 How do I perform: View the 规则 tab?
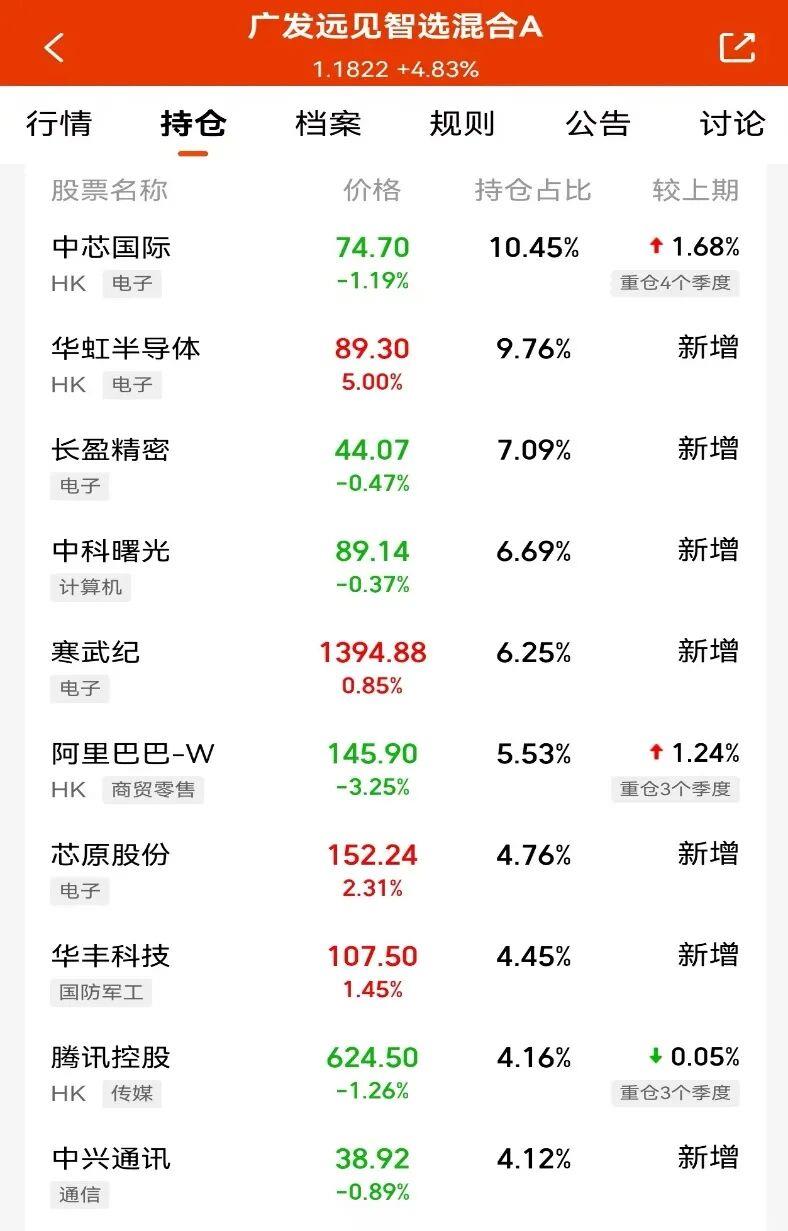(x=462, y=124)
